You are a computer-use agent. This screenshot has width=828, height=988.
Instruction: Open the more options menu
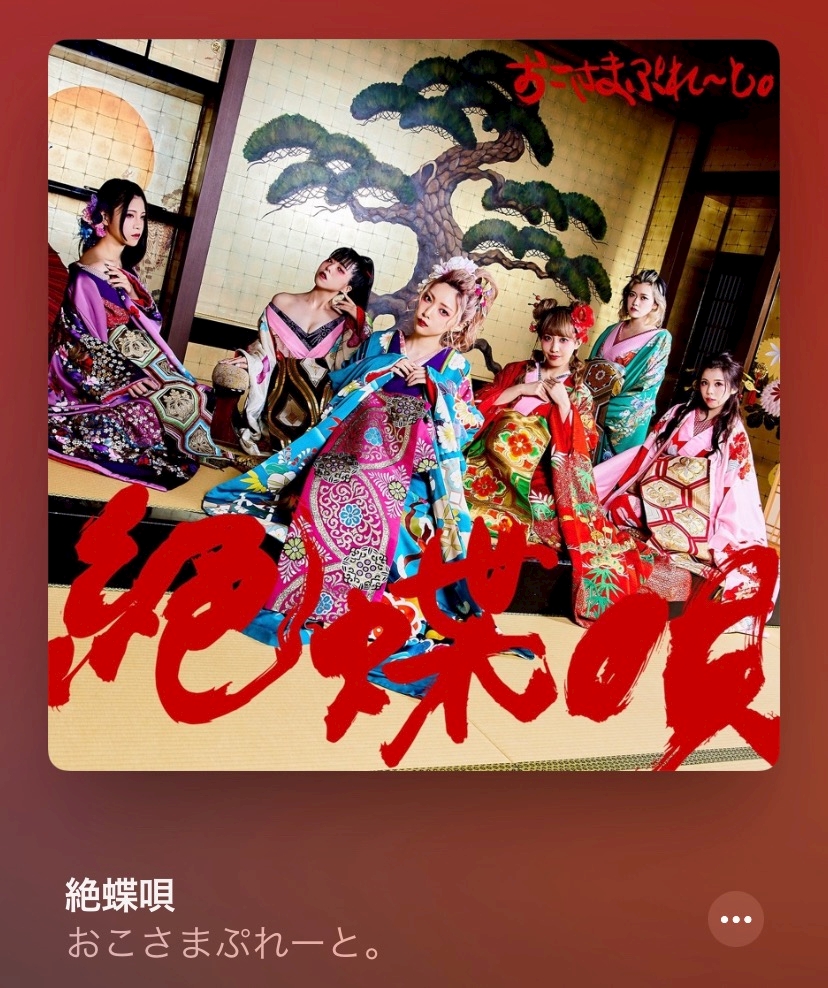point(735,919)
